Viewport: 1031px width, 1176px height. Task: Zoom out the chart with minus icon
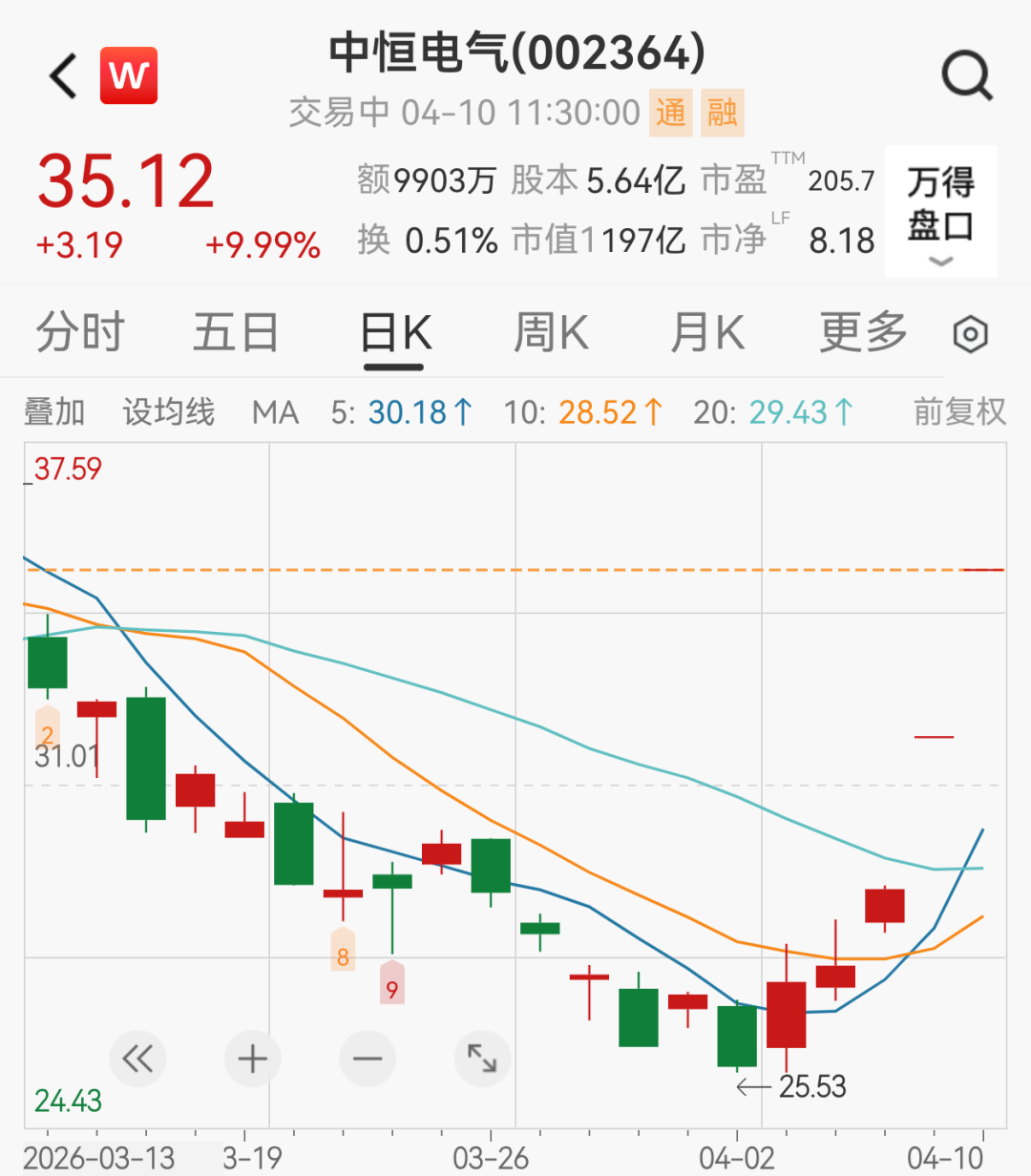point(367,1058)
